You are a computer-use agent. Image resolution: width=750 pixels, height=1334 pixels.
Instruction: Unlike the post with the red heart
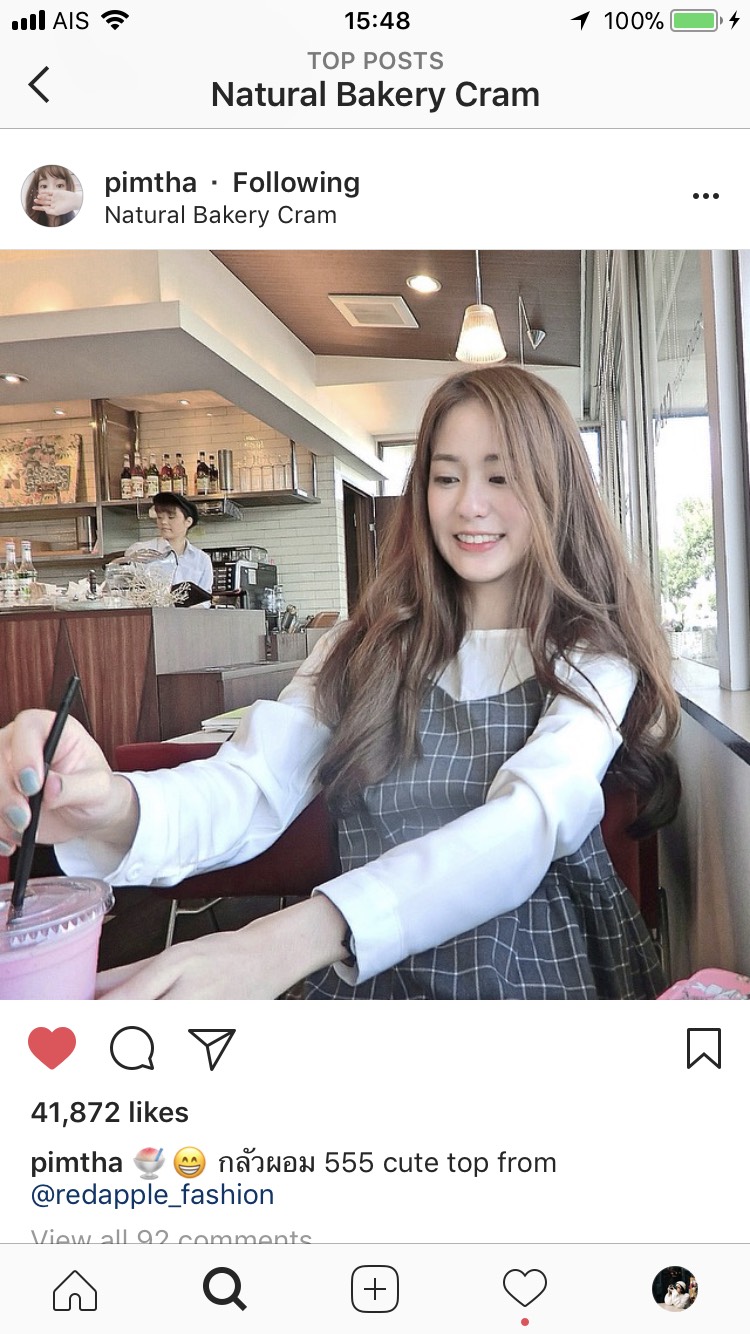click(x=52, y=1048)
